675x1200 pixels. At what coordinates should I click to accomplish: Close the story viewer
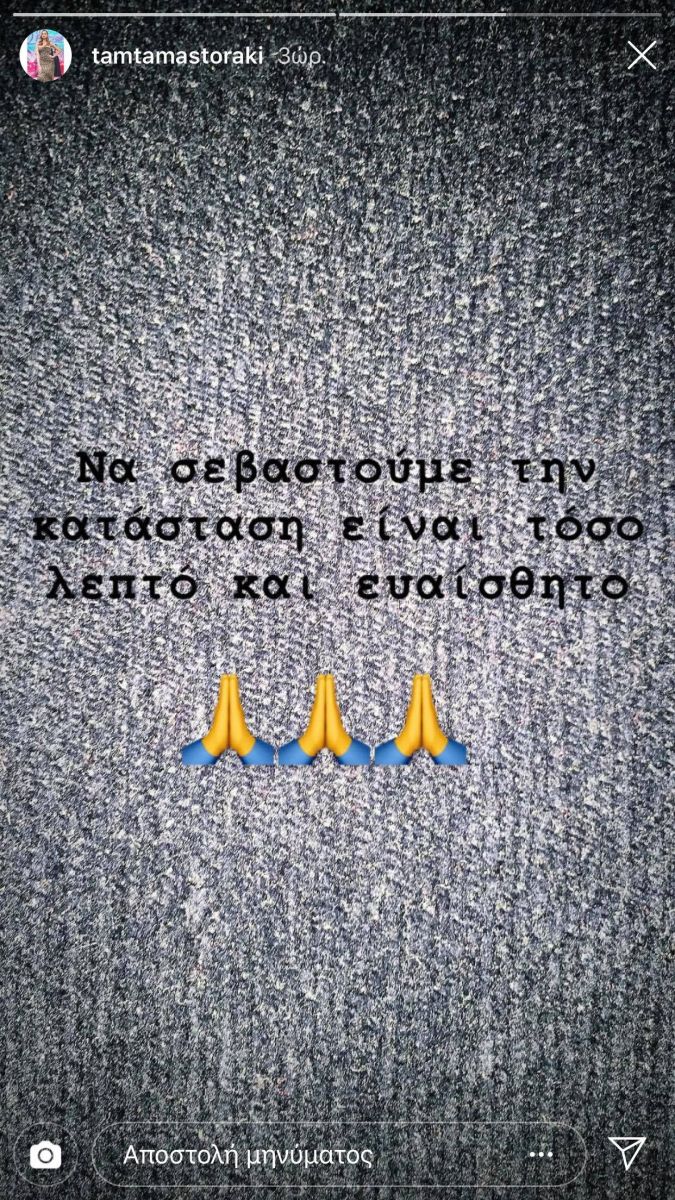pos(641,55)
